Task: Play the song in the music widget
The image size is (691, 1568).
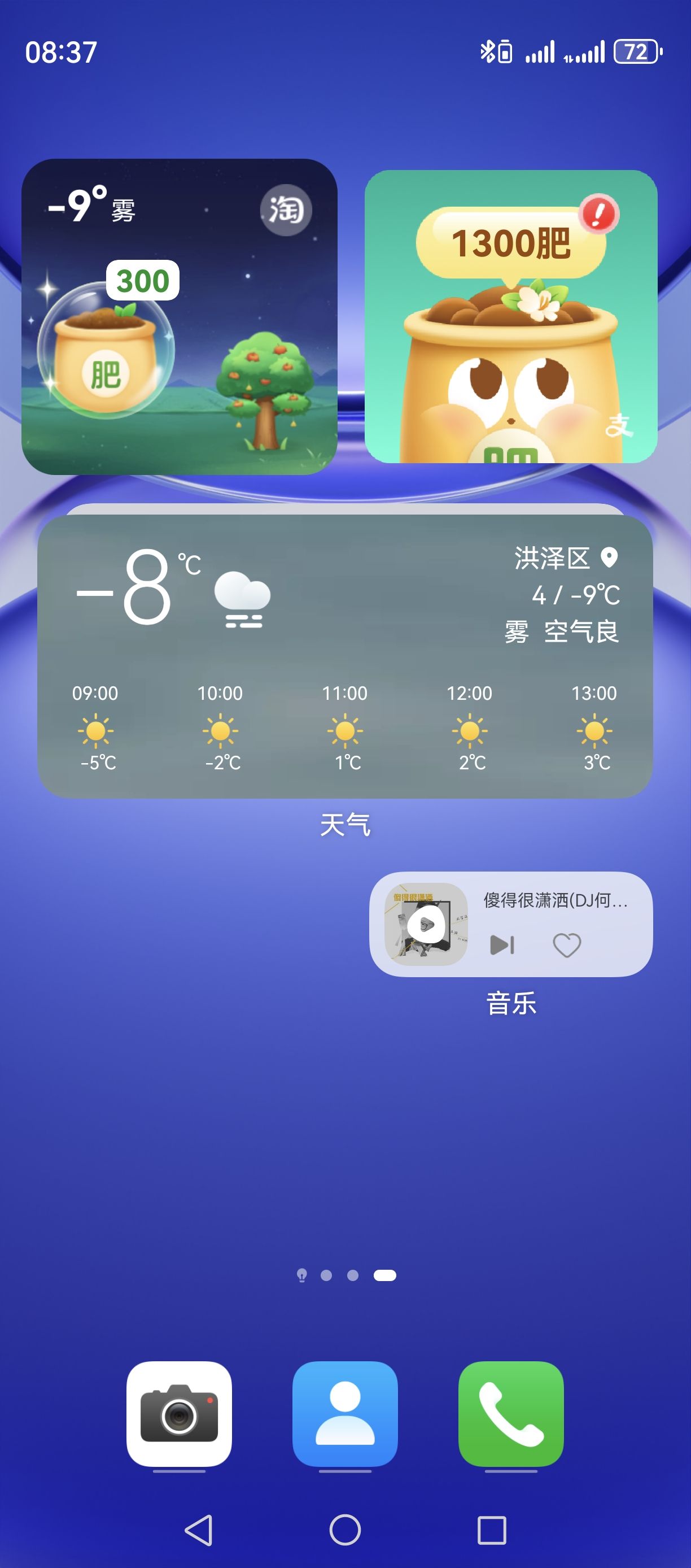Action: coord(426,924)
